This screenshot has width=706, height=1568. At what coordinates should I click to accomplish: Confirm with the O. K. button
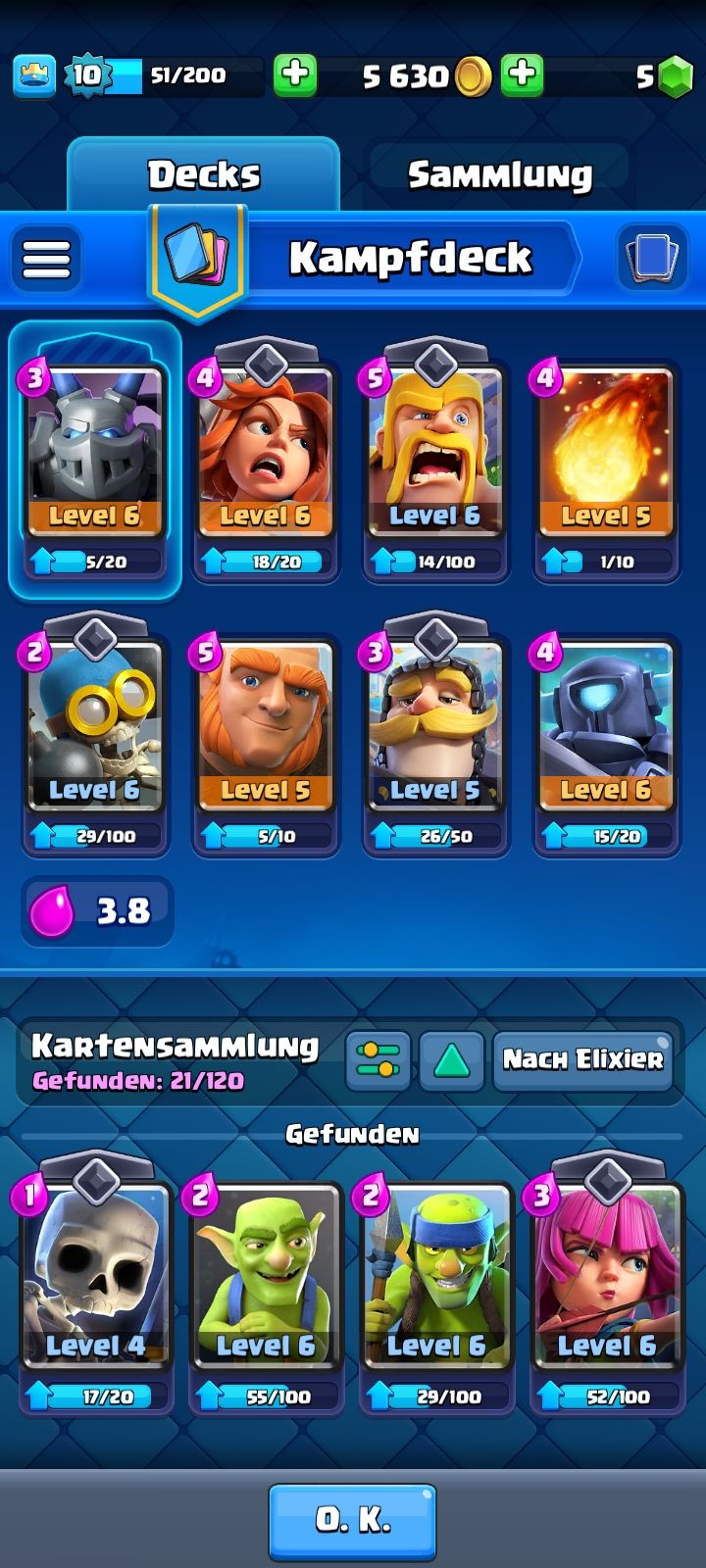(x=353, y=1520)
